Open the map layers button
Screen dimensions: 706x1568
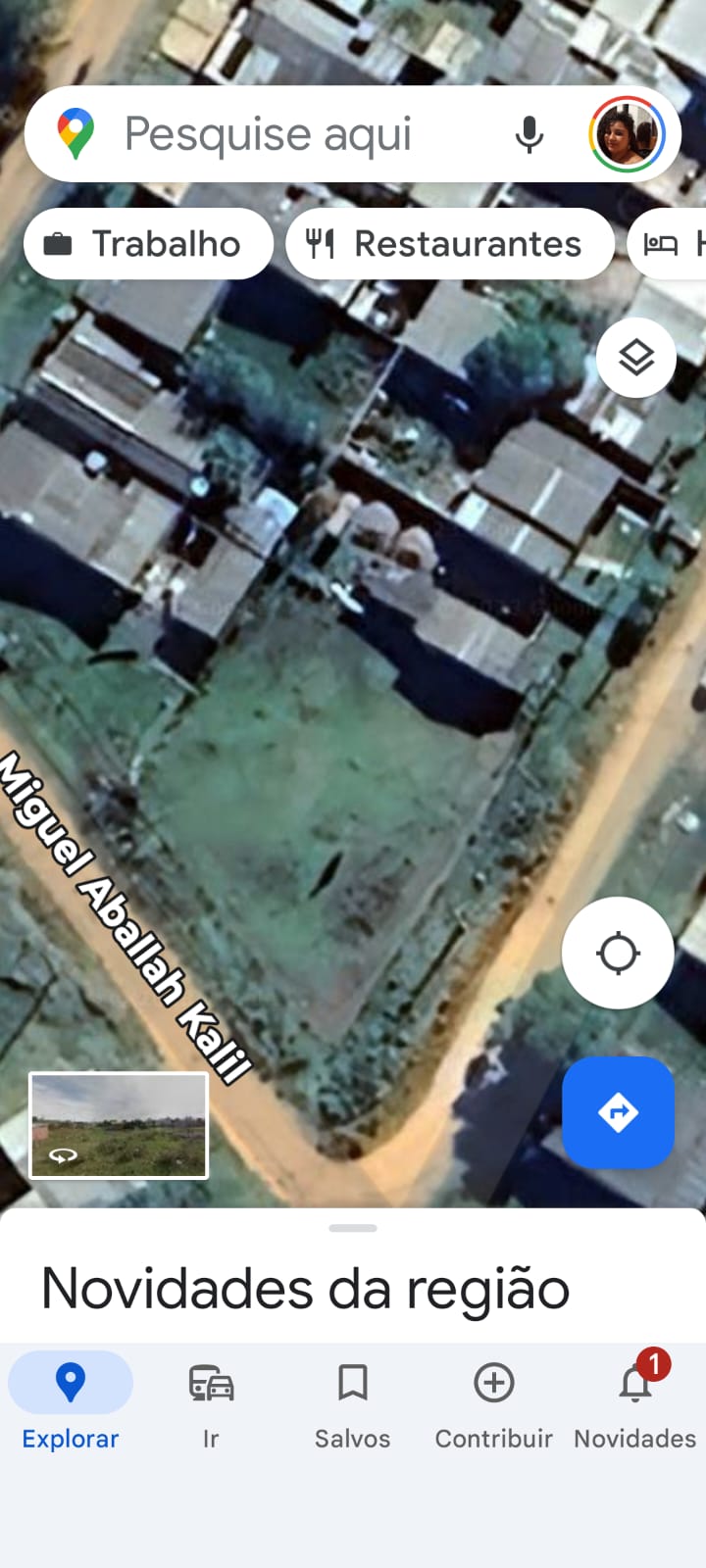[x=636, y=358]
